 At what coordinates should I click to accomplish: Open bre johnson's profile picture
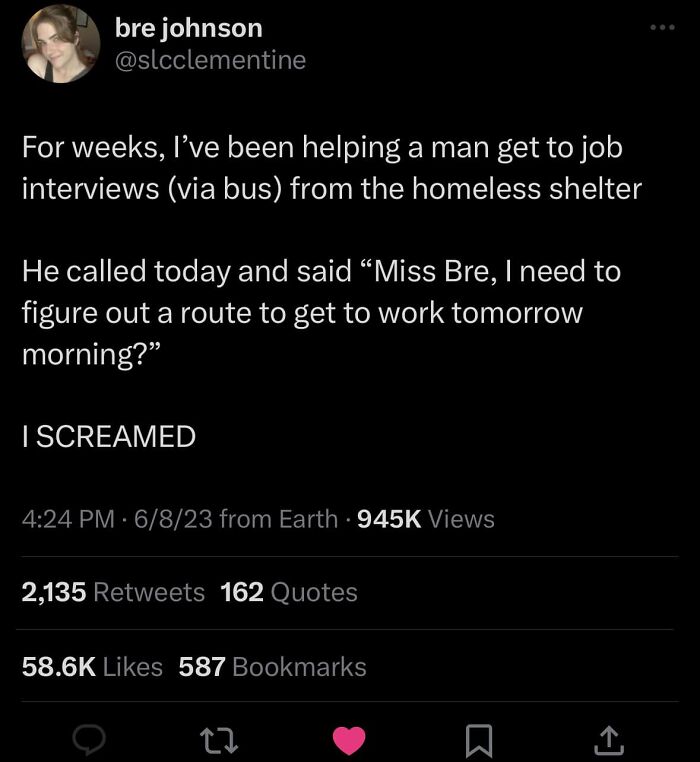tap(61, 43)
